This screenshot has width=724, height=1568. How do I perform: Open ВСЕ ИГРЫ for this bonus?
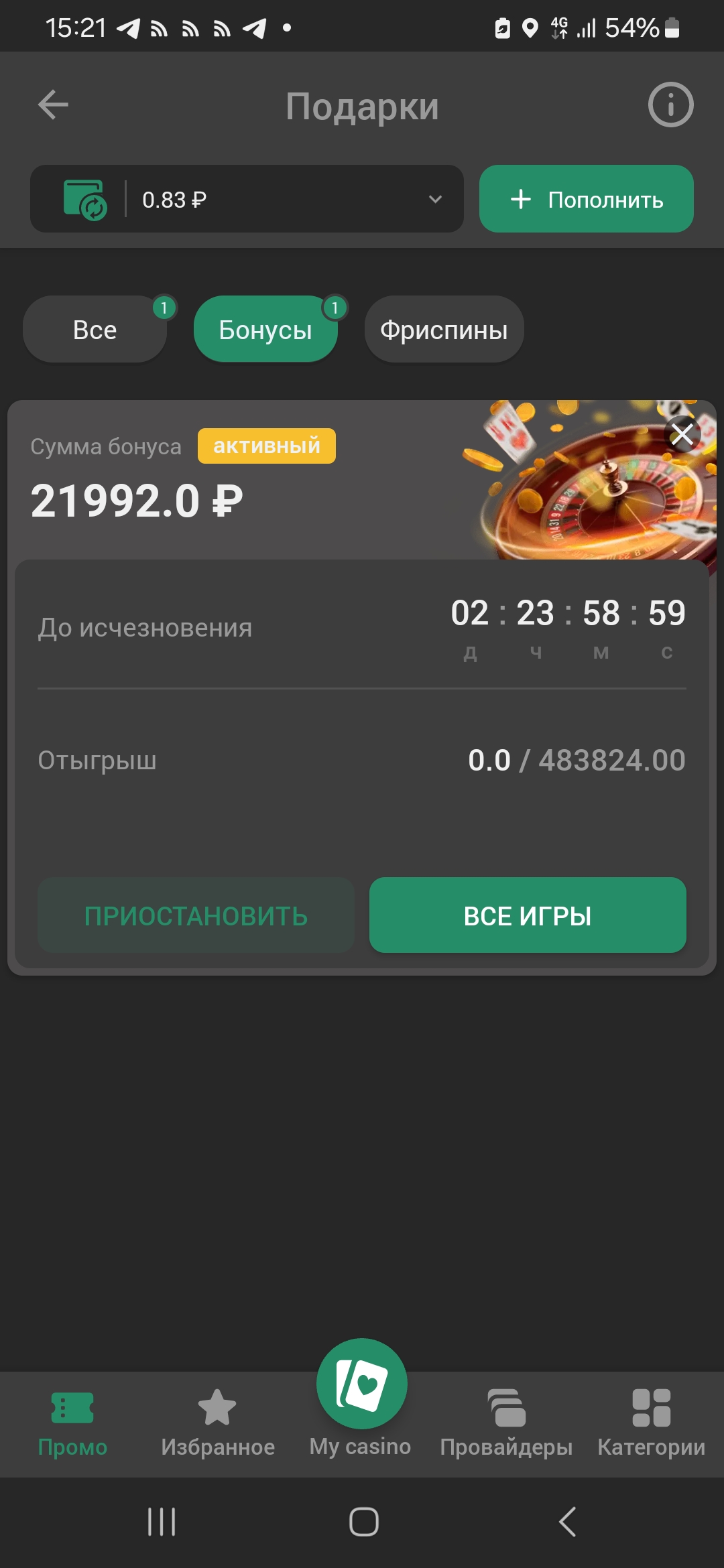(x=528, y=915)
